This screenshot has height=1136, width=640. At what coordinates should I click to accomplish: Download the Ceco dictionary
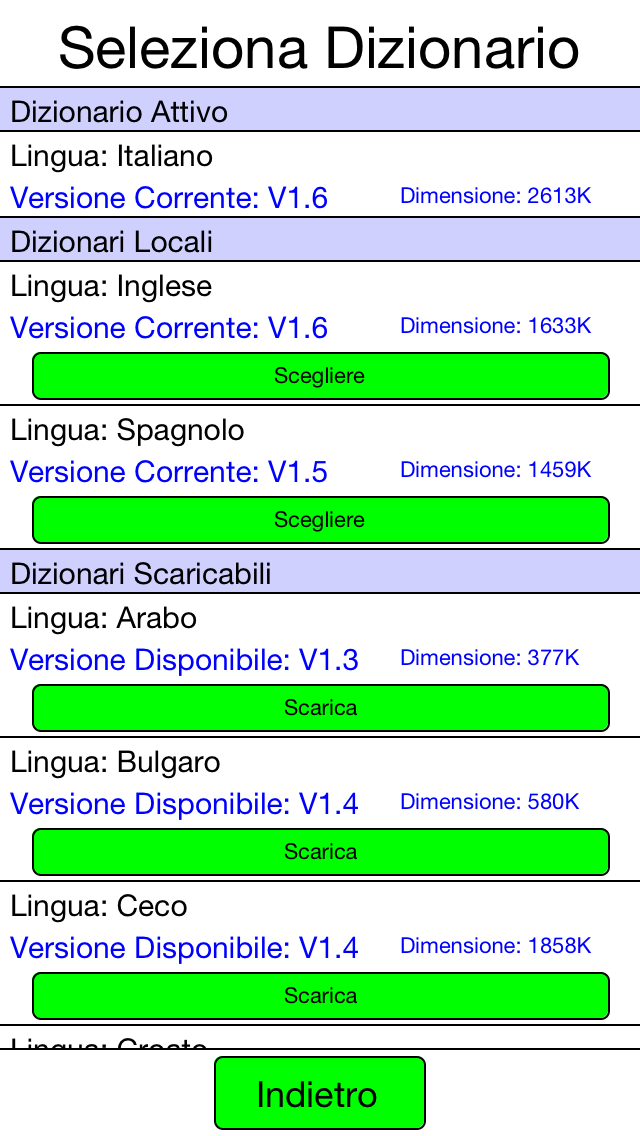pos(320,995)
